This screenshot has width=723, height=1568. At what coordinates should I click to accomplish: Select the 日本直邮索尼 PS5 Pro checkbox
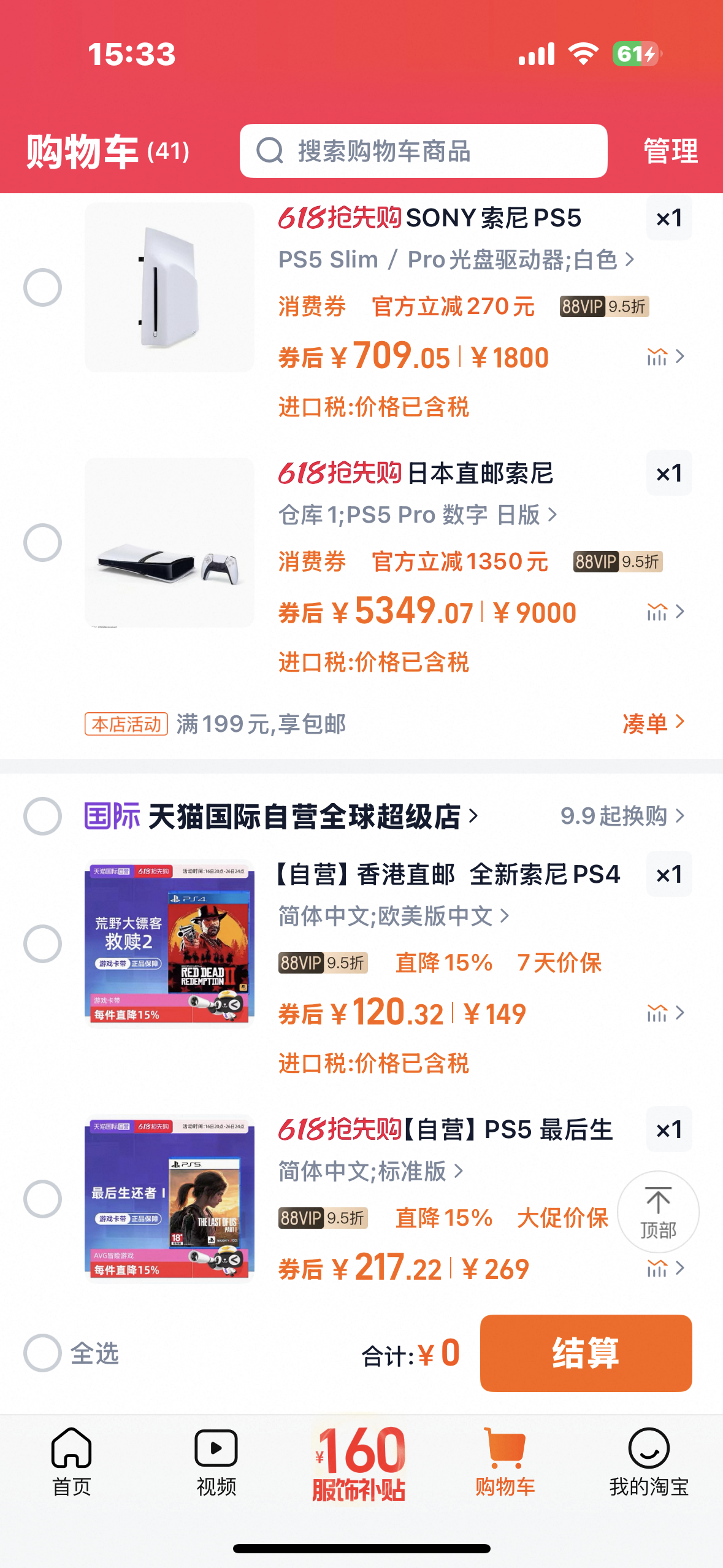[42, 542]
